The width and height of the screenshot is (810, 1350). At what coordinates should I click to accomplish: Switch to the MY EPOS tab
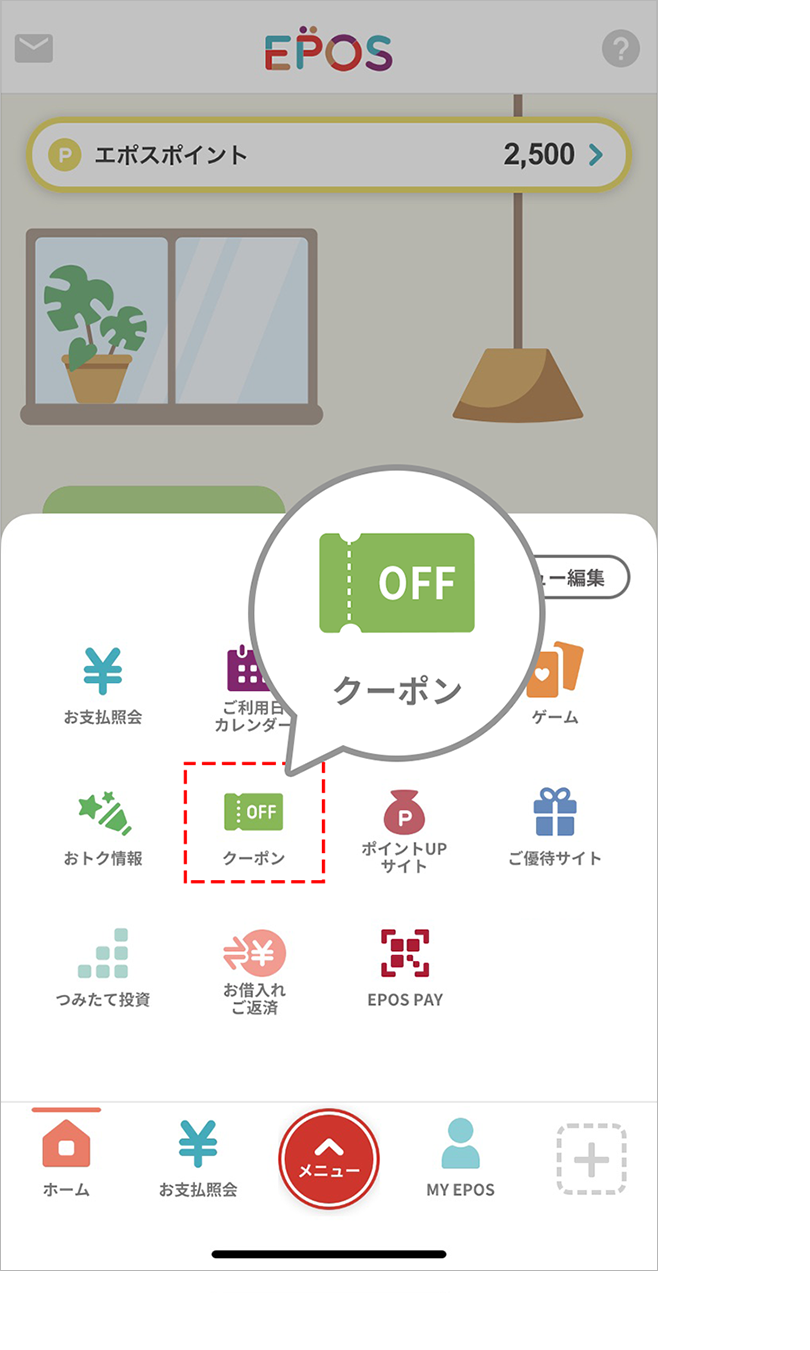pos(461,1158)
